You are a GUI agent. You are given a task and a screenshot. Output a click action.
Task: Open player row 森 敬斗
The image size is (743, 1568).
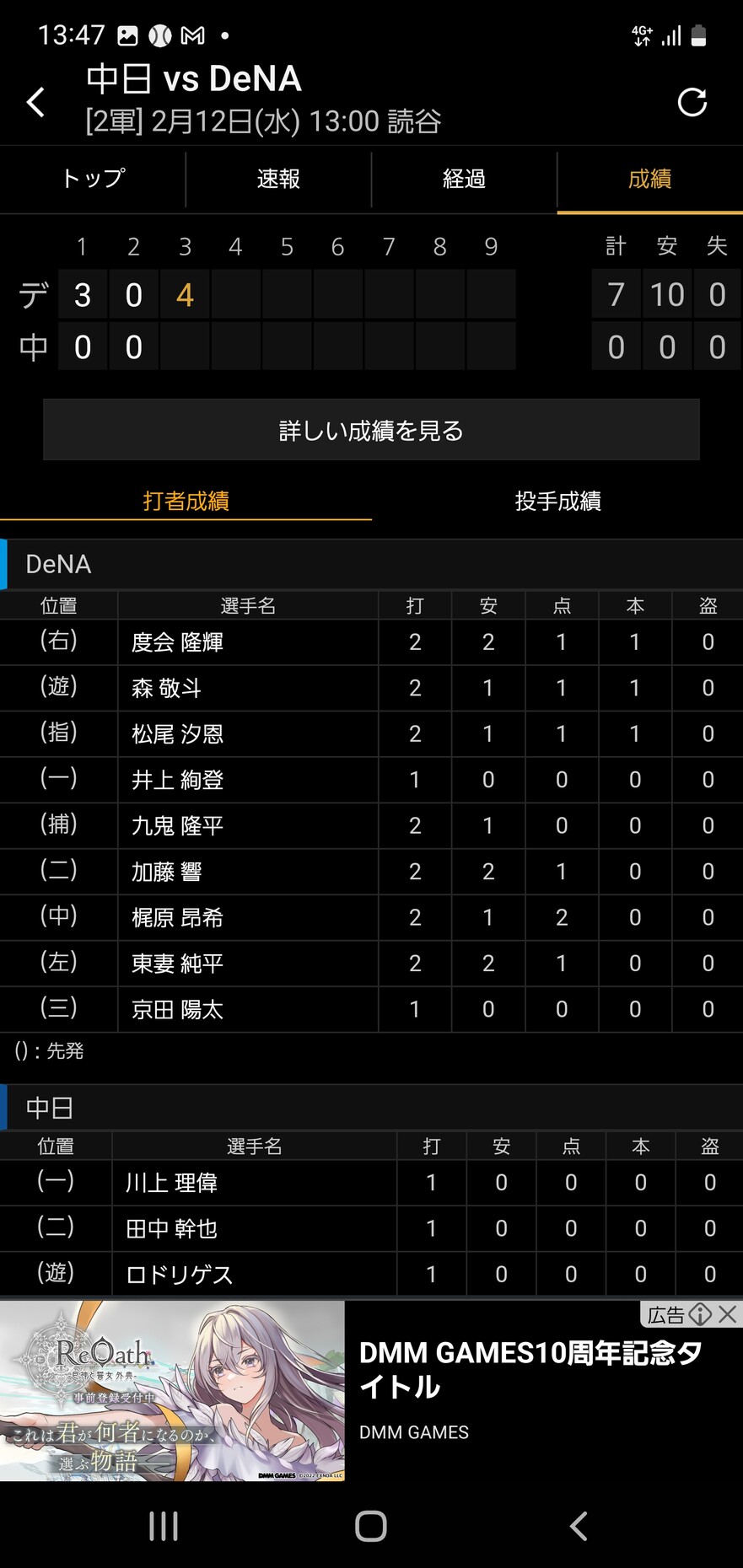tap(371, 688)
